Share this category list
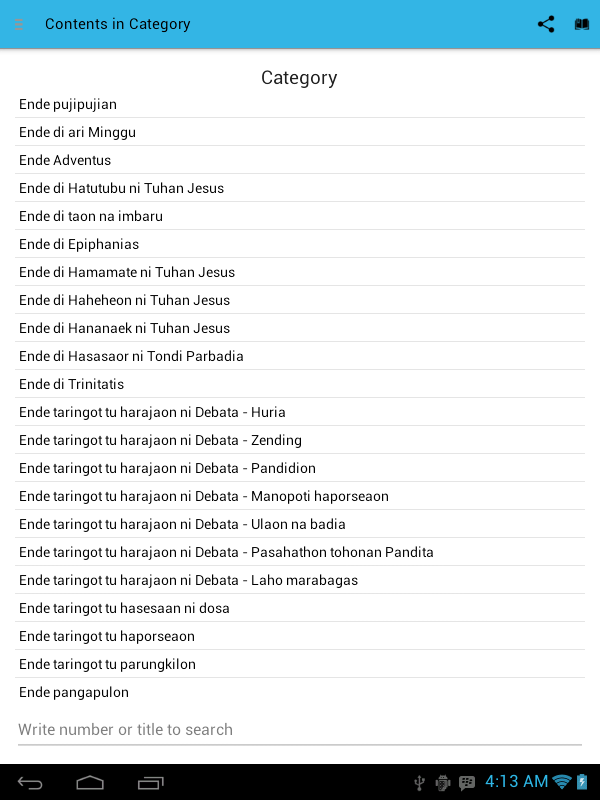This screenshot has width=600, height=800. 546,24
